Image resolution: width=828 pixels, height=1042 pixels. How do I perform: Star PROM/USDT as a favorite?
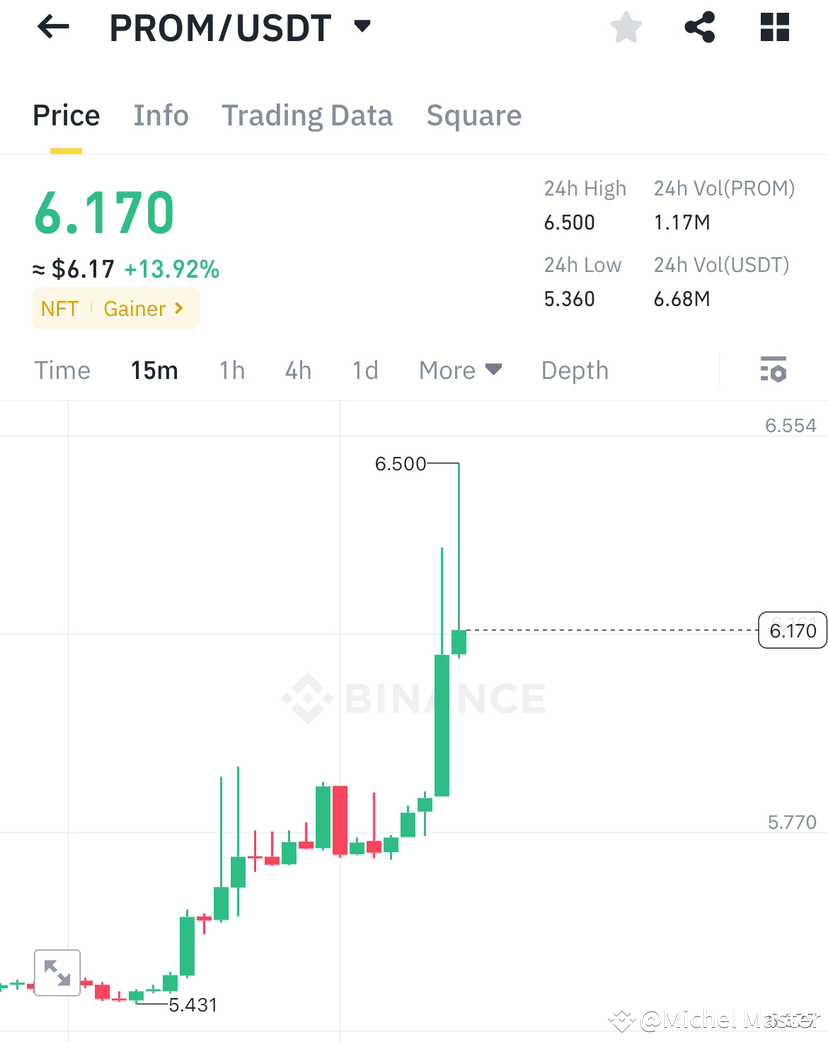625,27
